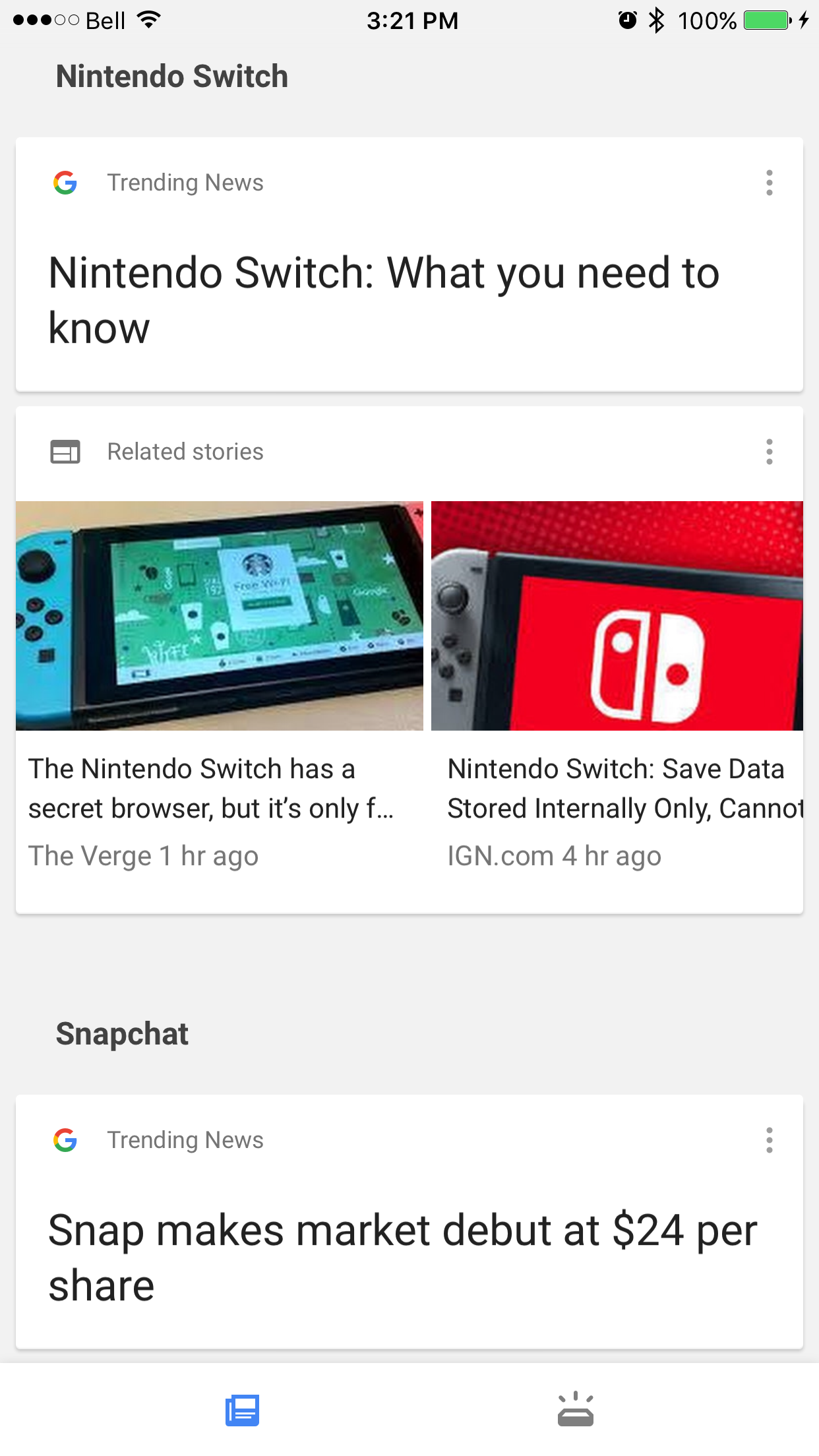819x1456 pixels.
Task: Open 'Nintendo Switch: What you need to know'
Action: (384, 300)
